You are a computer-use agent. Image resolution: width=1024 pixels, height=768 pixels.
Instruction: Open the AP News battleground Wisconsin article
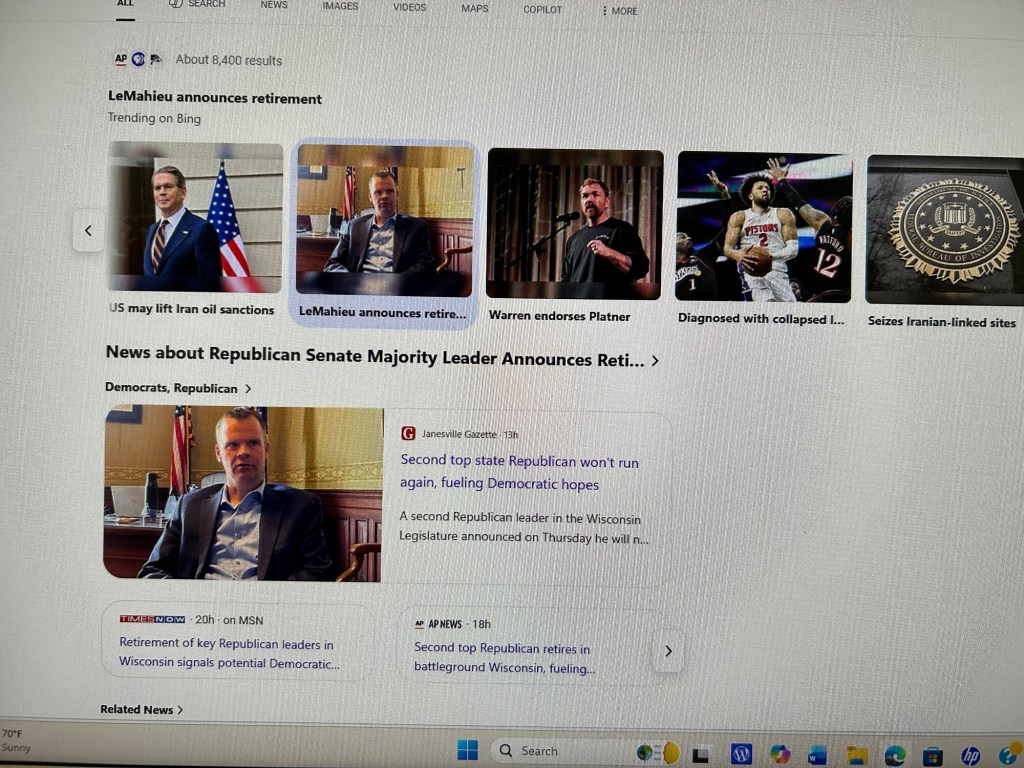coord(505,657)
